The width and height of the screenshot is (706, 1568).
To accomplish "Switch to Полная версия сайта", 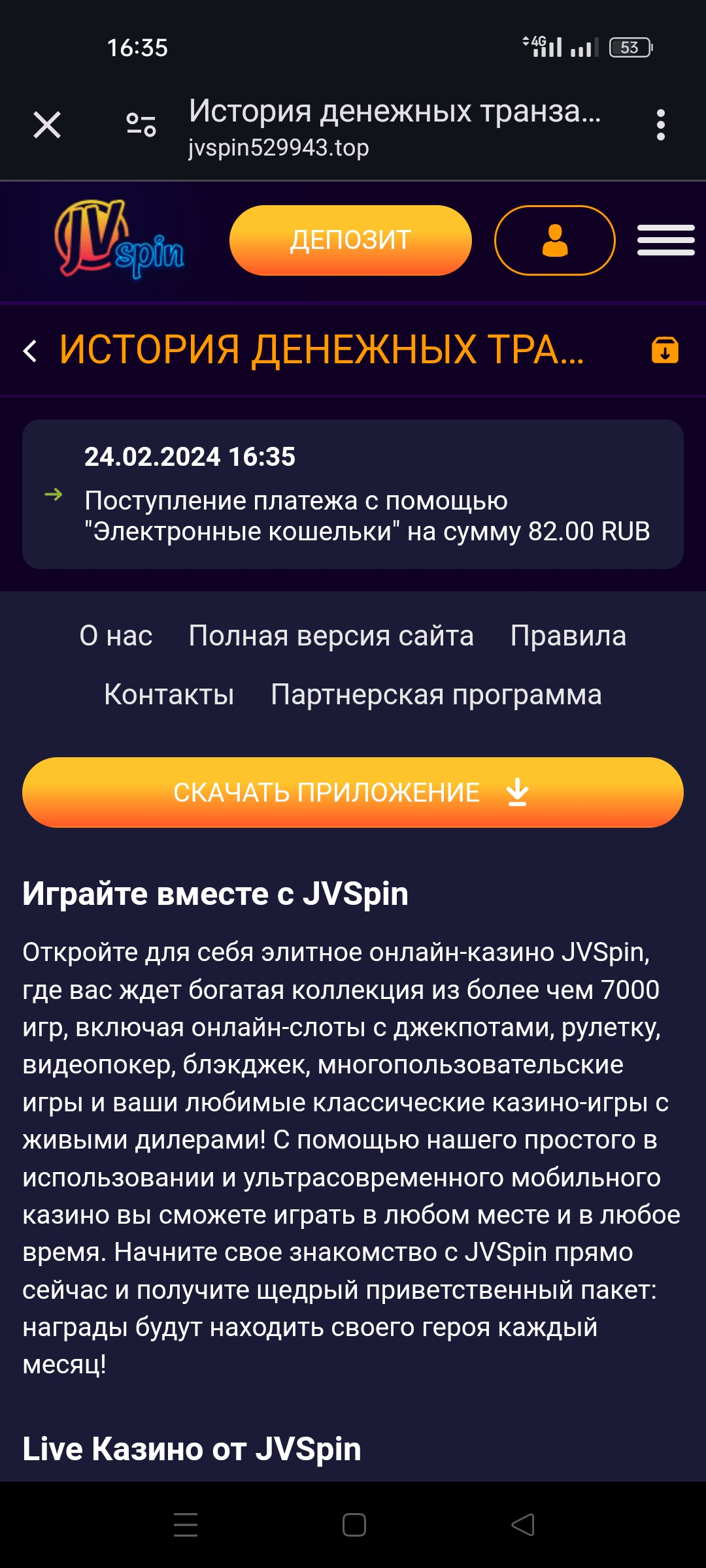I will (x=331, y=636).
